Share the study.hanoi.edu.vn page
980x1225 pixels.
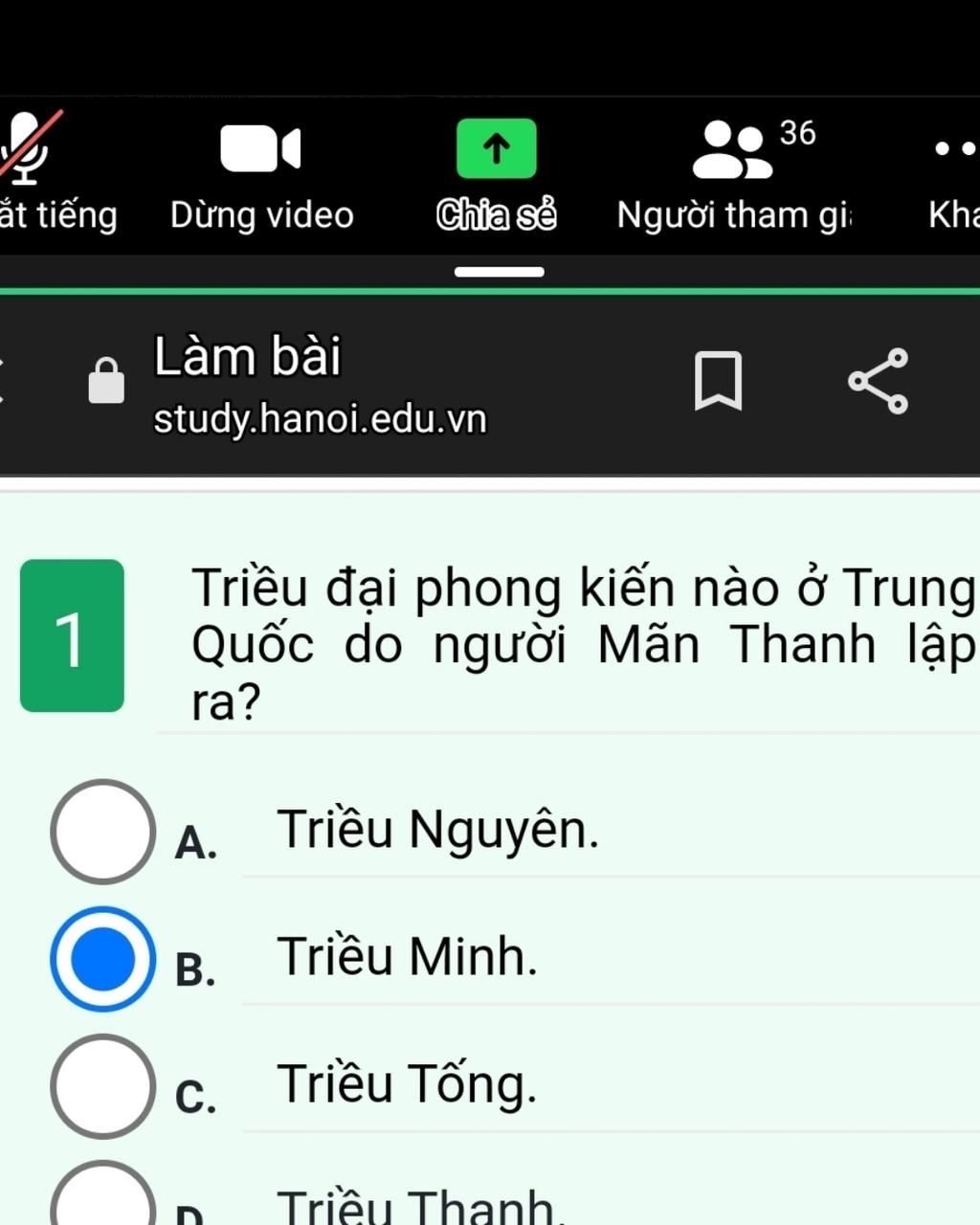coord(879,381)
